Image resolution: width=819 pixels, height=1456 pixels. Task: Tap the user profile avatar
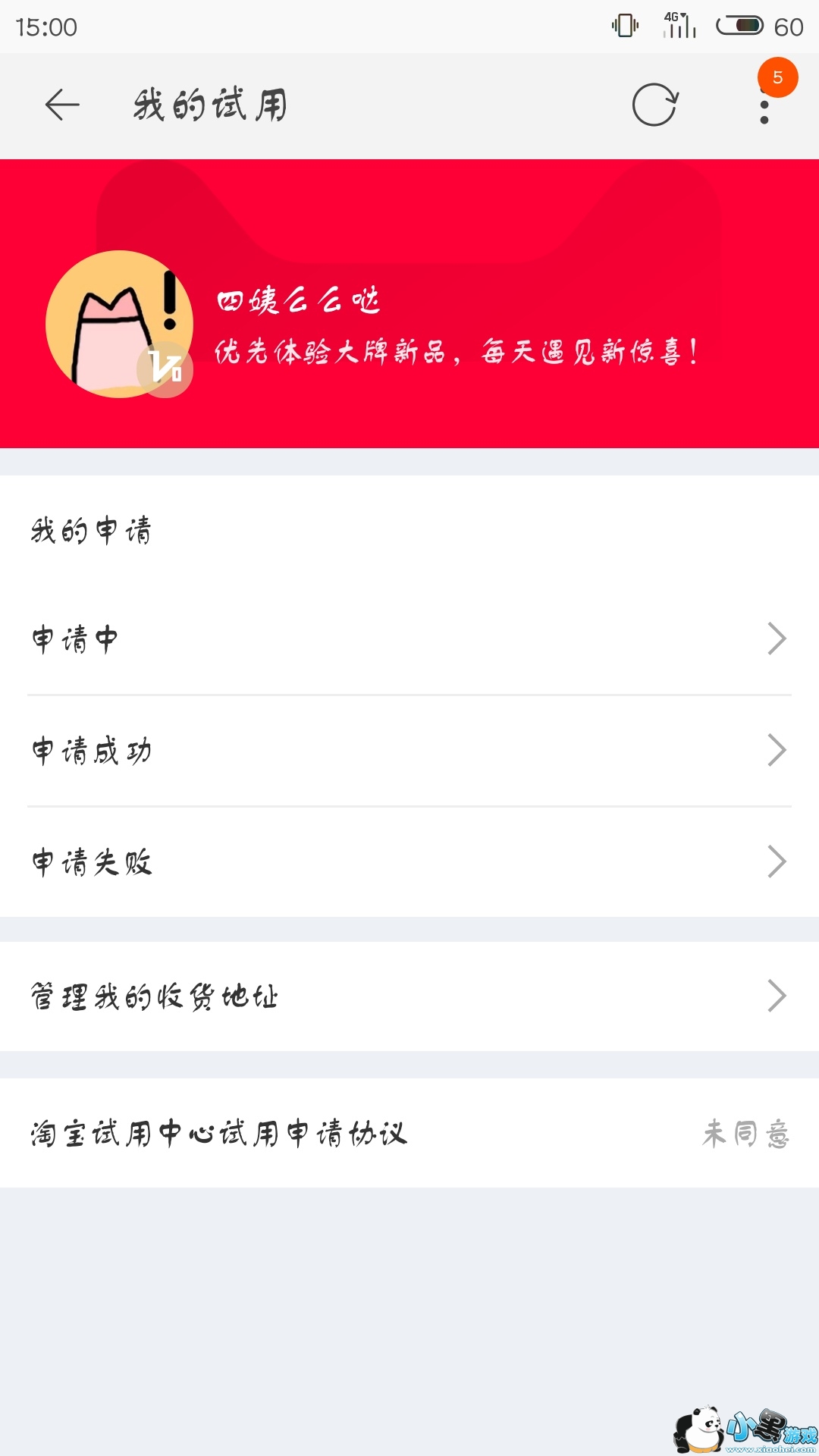point(119,324)
